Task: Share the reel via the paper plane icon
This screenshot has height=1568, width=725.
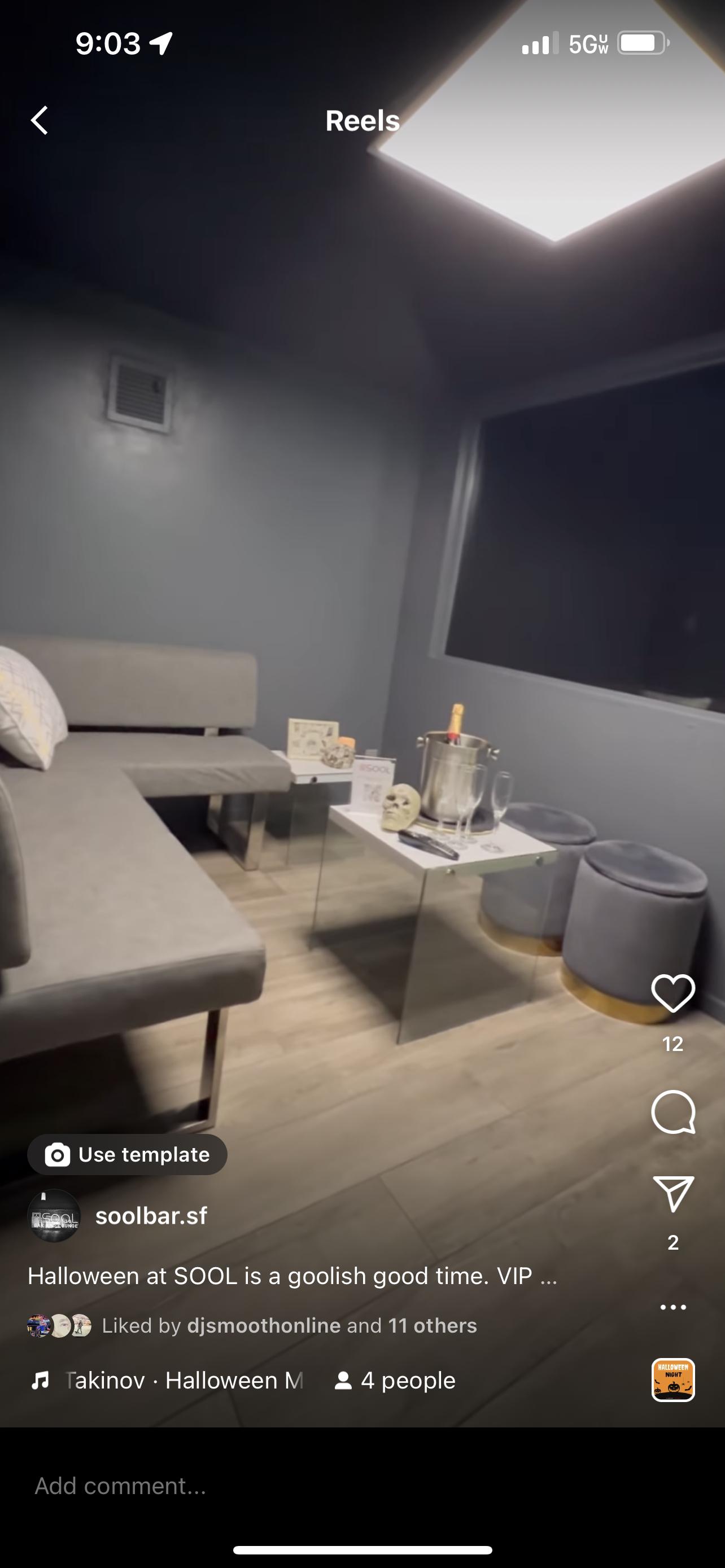Action: point(672,1194)
